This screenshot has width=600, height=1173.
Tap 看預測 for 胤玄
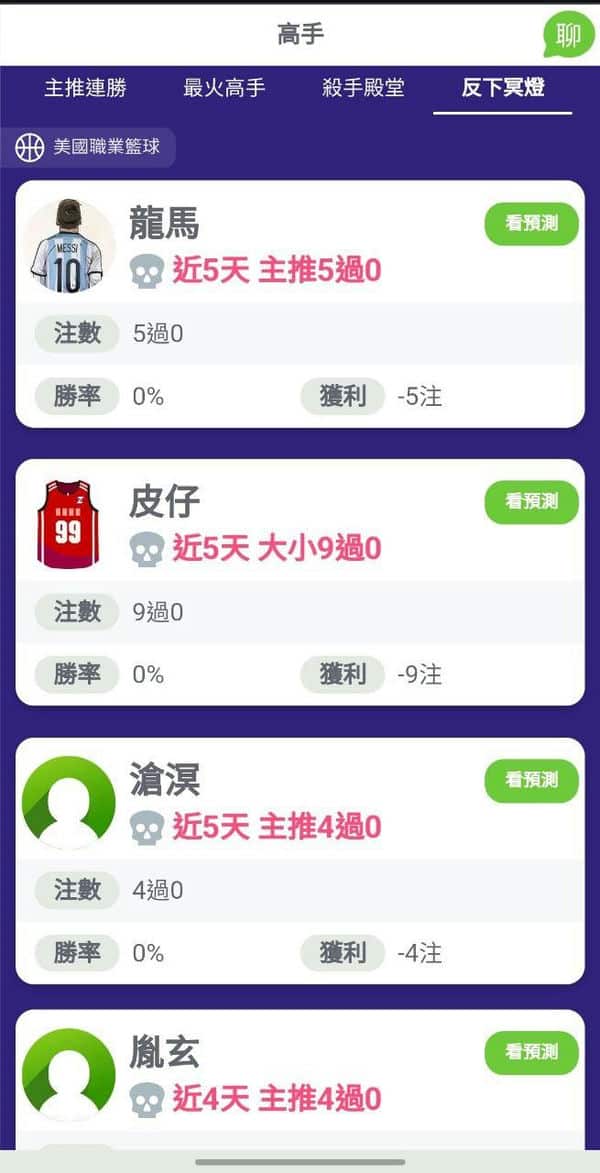pyautogui.click(x=532, y=1053)
